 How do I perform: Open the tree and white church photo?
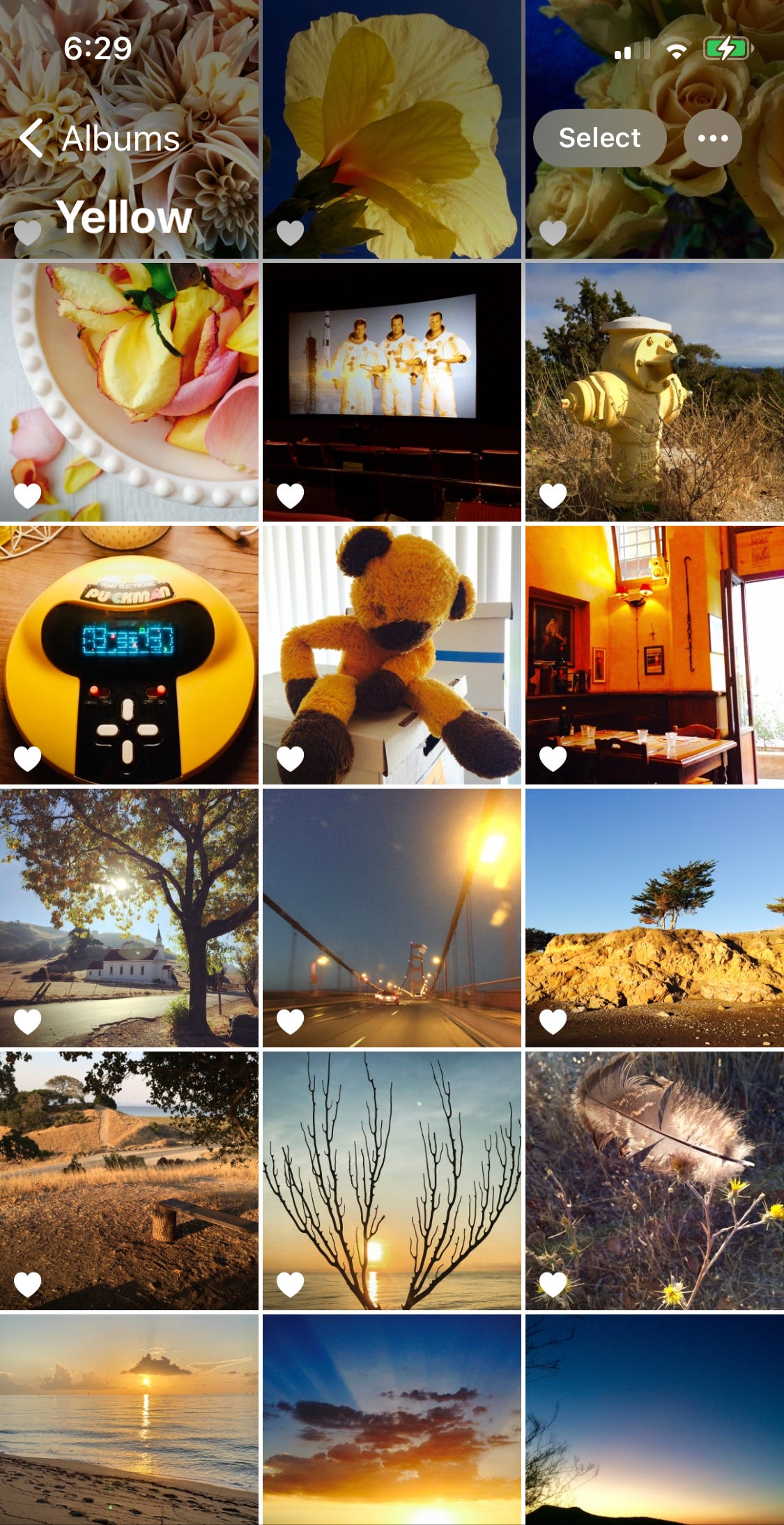[x=129, y=918]
